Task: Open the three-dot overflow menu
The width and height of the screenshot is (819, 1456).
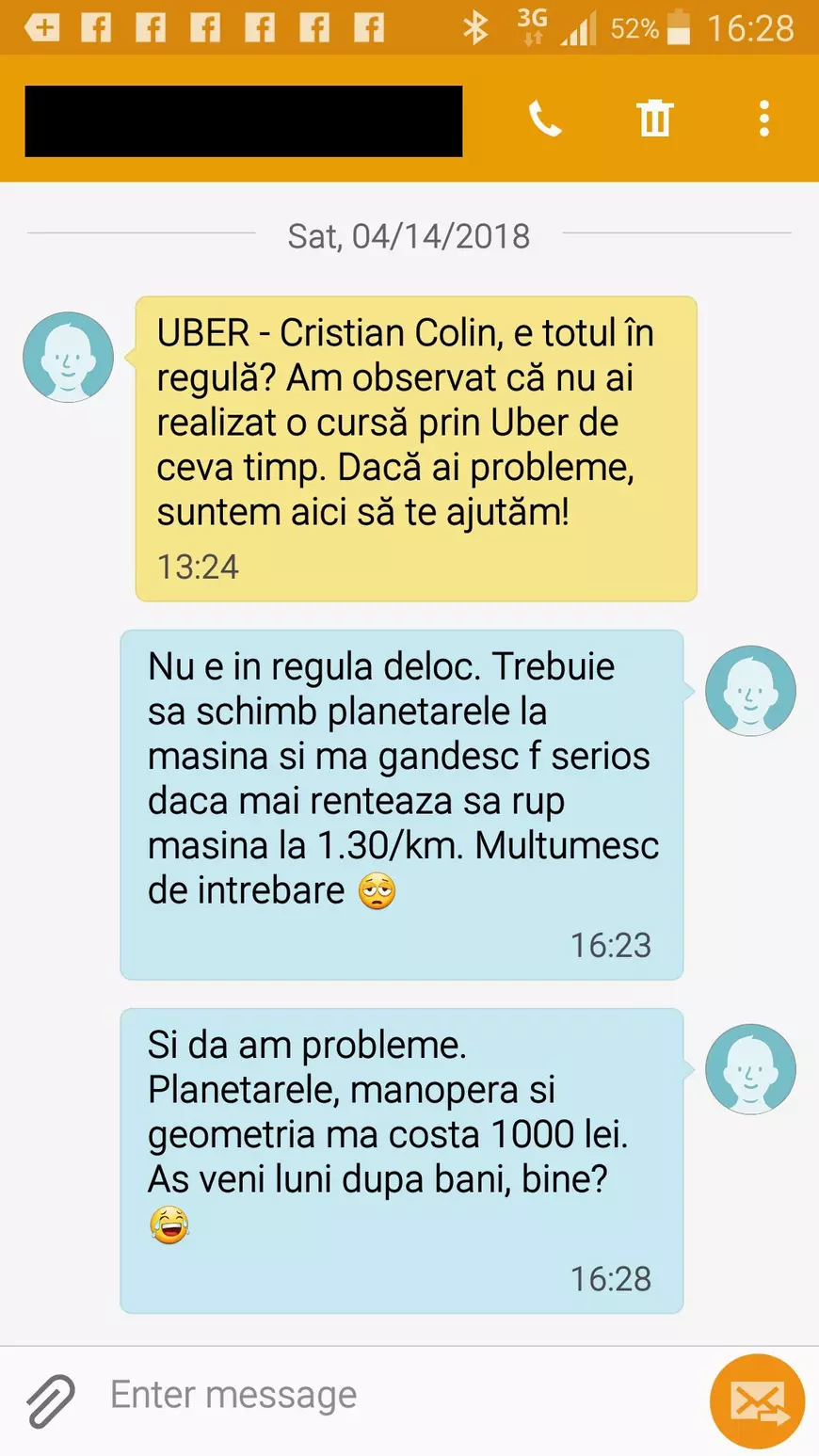Action: tap(763, 119)
